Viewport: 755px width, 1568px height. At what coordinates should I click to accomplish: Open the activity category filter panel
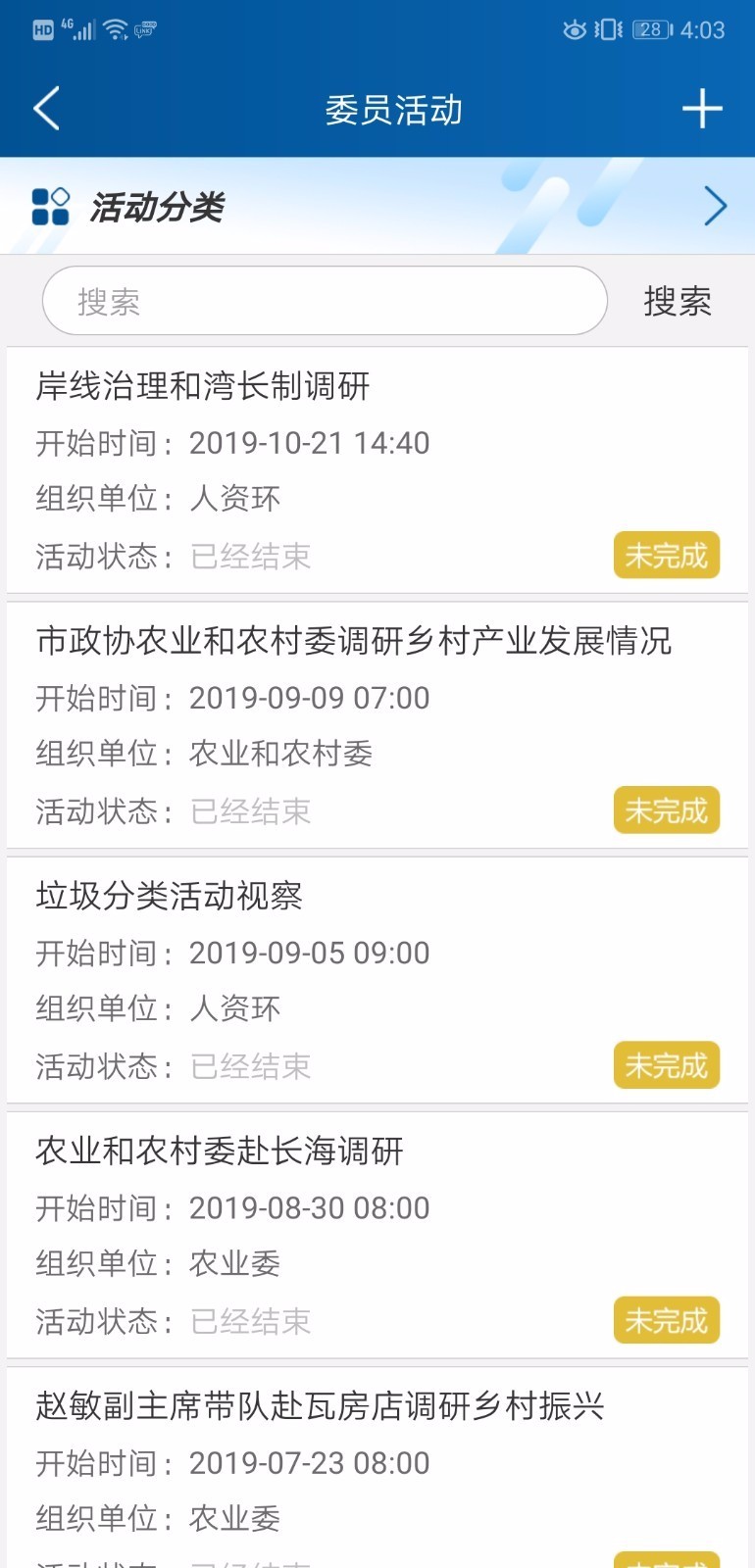point(377,206)
